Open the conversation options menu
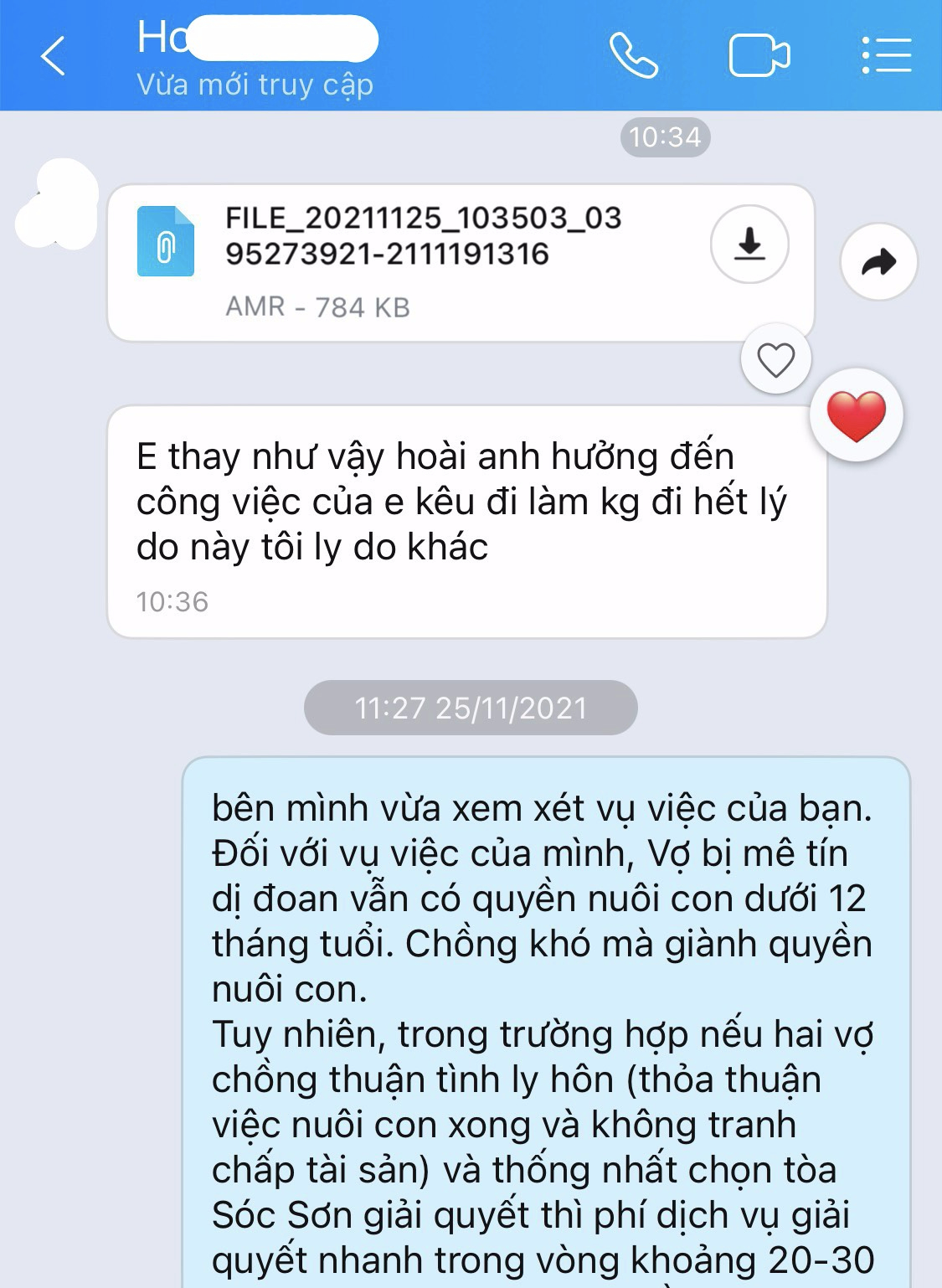Screen dimensions: 942x1288 point(886,56)
